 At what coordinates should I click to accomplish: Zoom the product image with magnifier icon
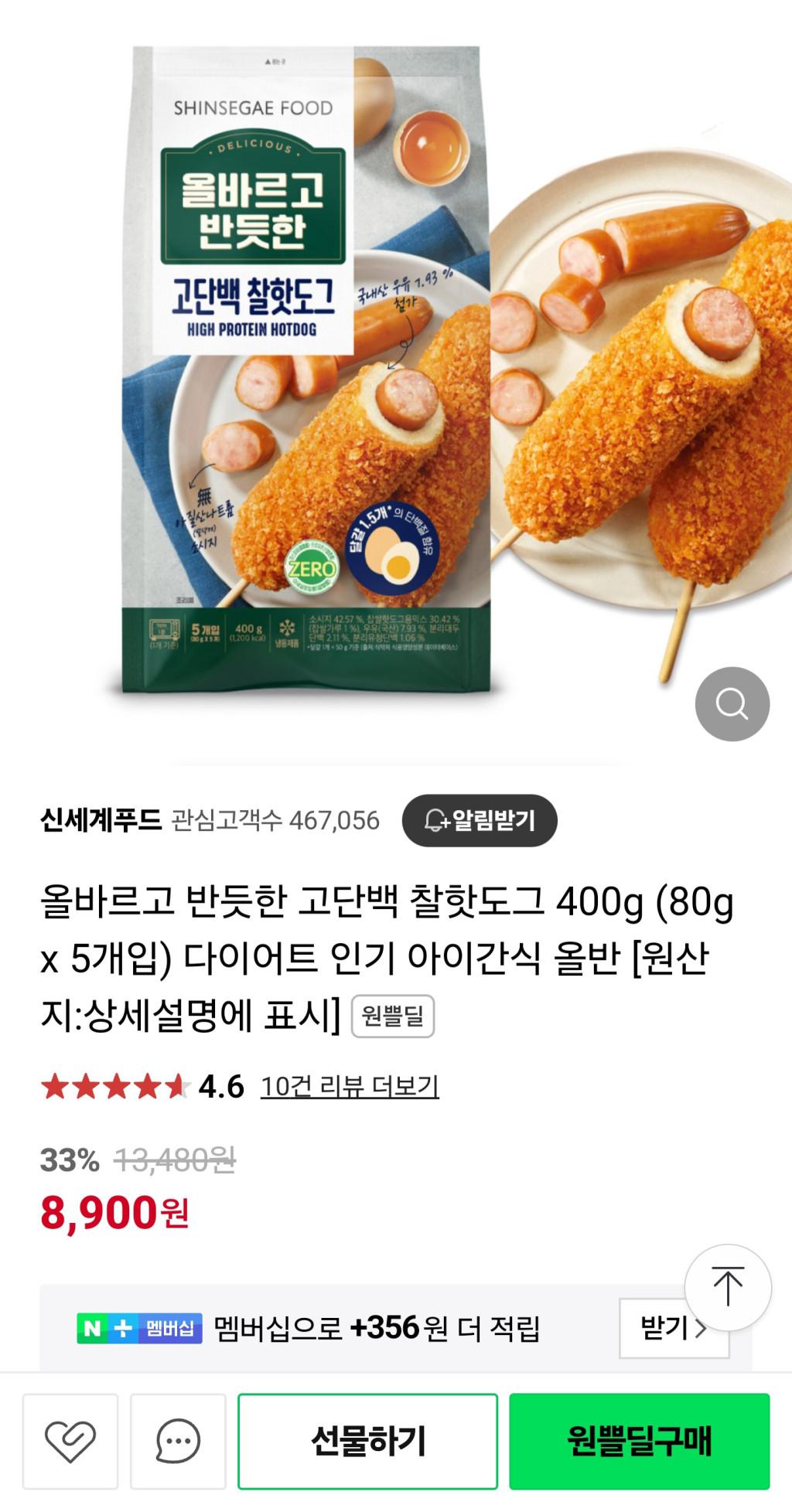coord(732,703)
